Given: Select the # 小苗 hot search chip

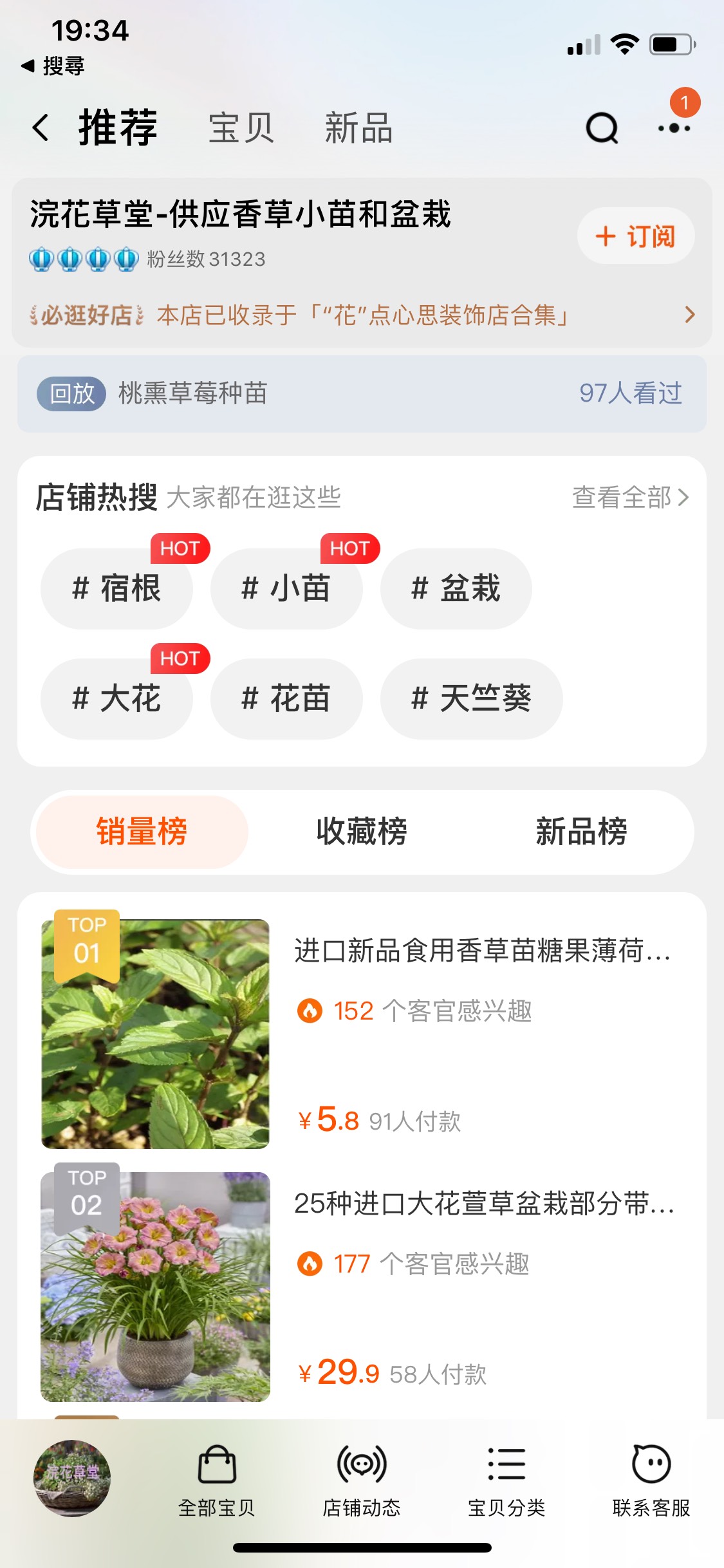Looking at the screenshot, I should tap(286, 588).
